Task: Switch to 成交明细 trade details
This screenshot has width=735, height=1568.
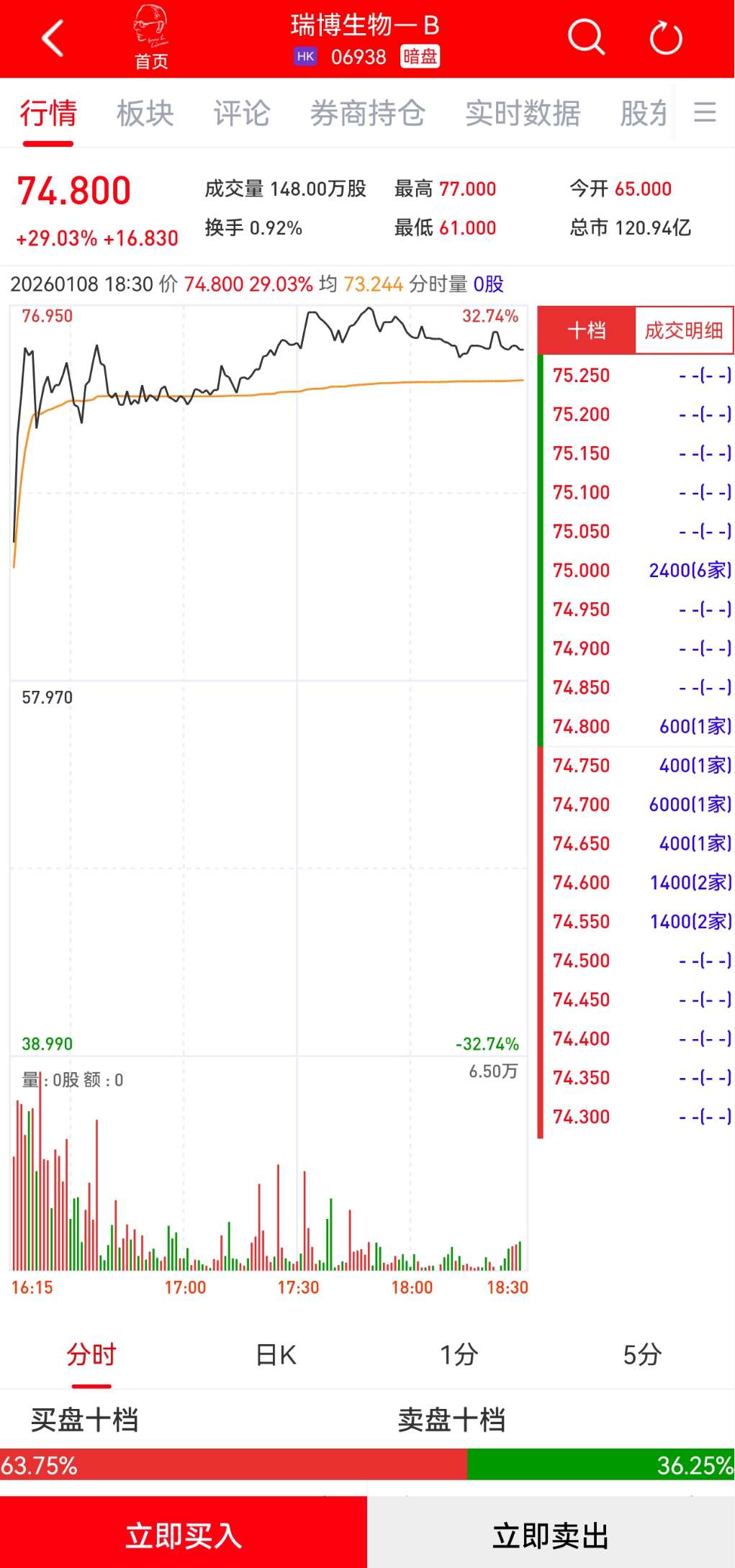Action: pos(683,330)
